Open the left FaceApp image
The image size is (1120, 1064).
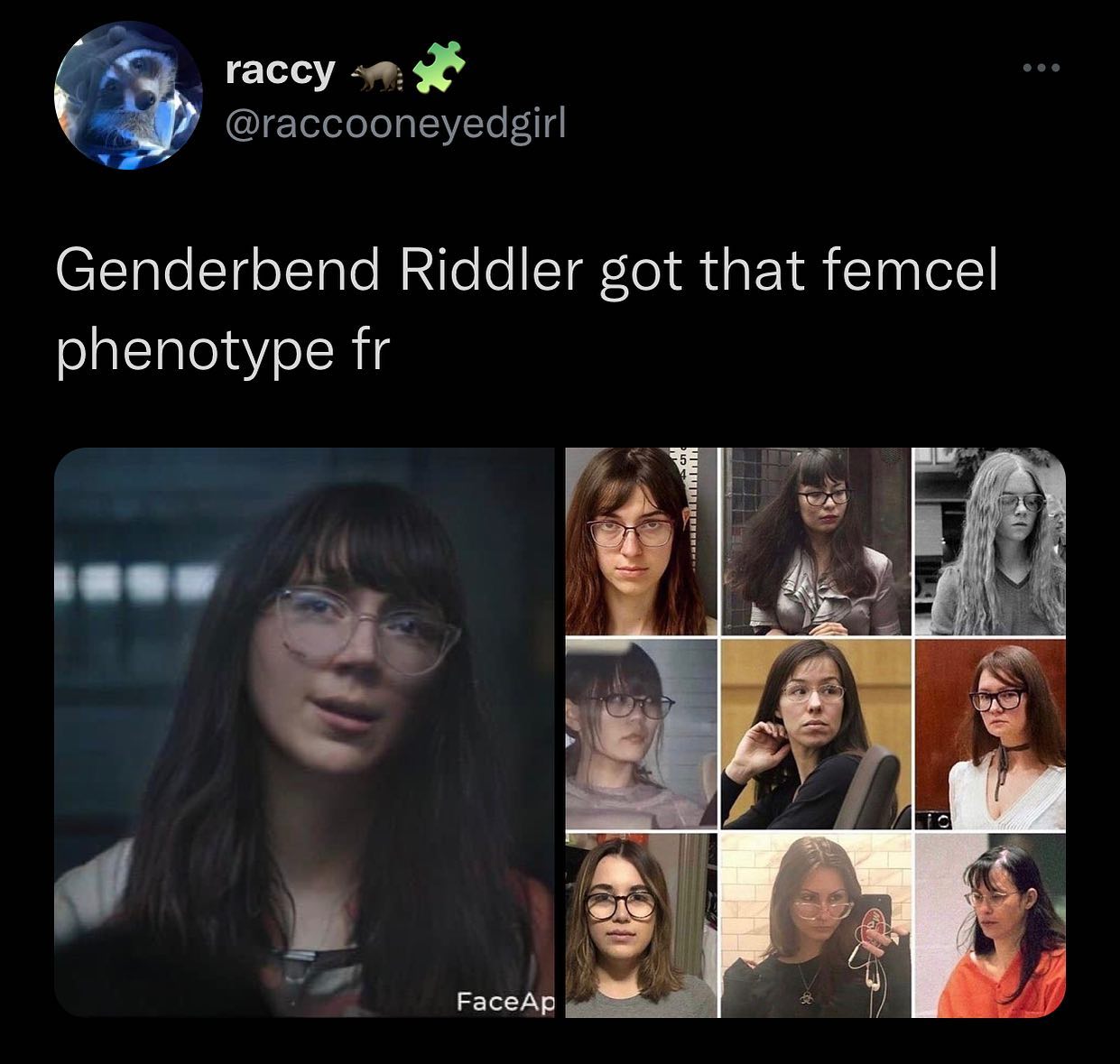[x=304, y=732]
